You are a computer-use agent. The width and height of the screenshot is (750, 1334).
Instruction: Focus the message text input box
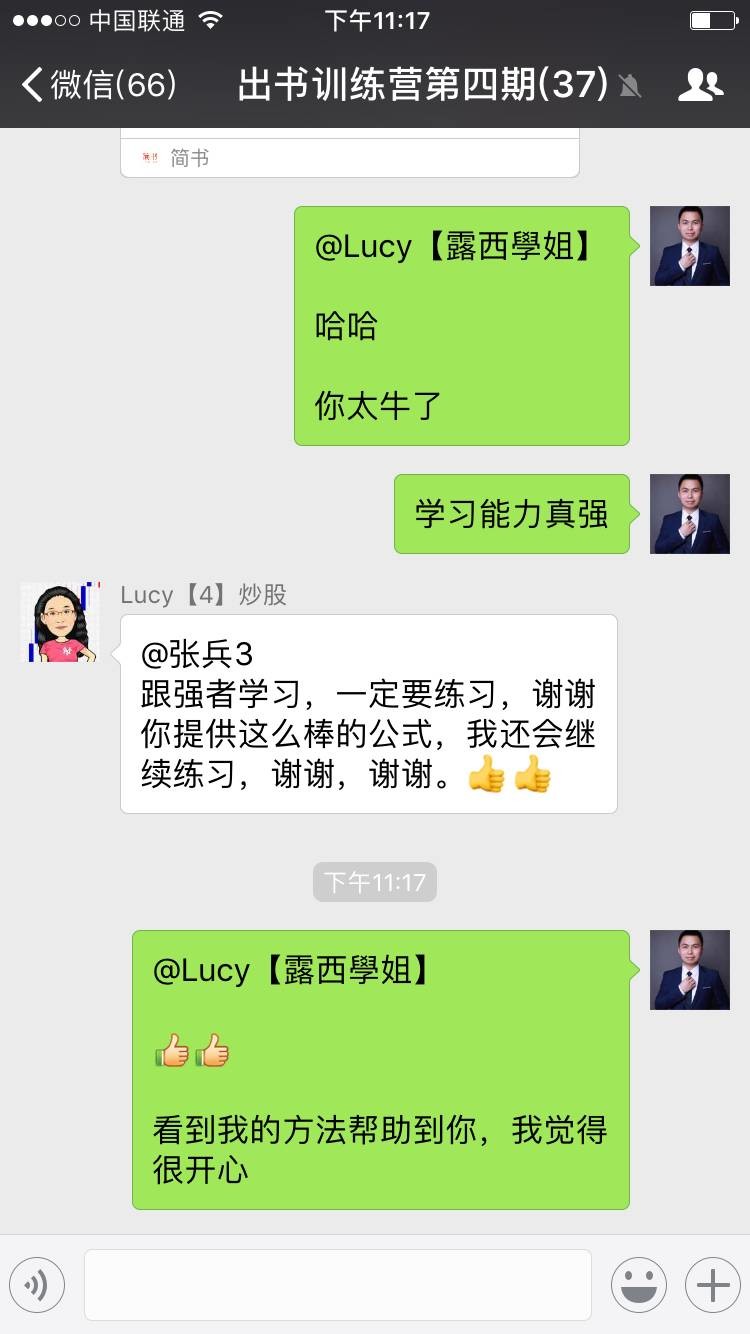338,1285
